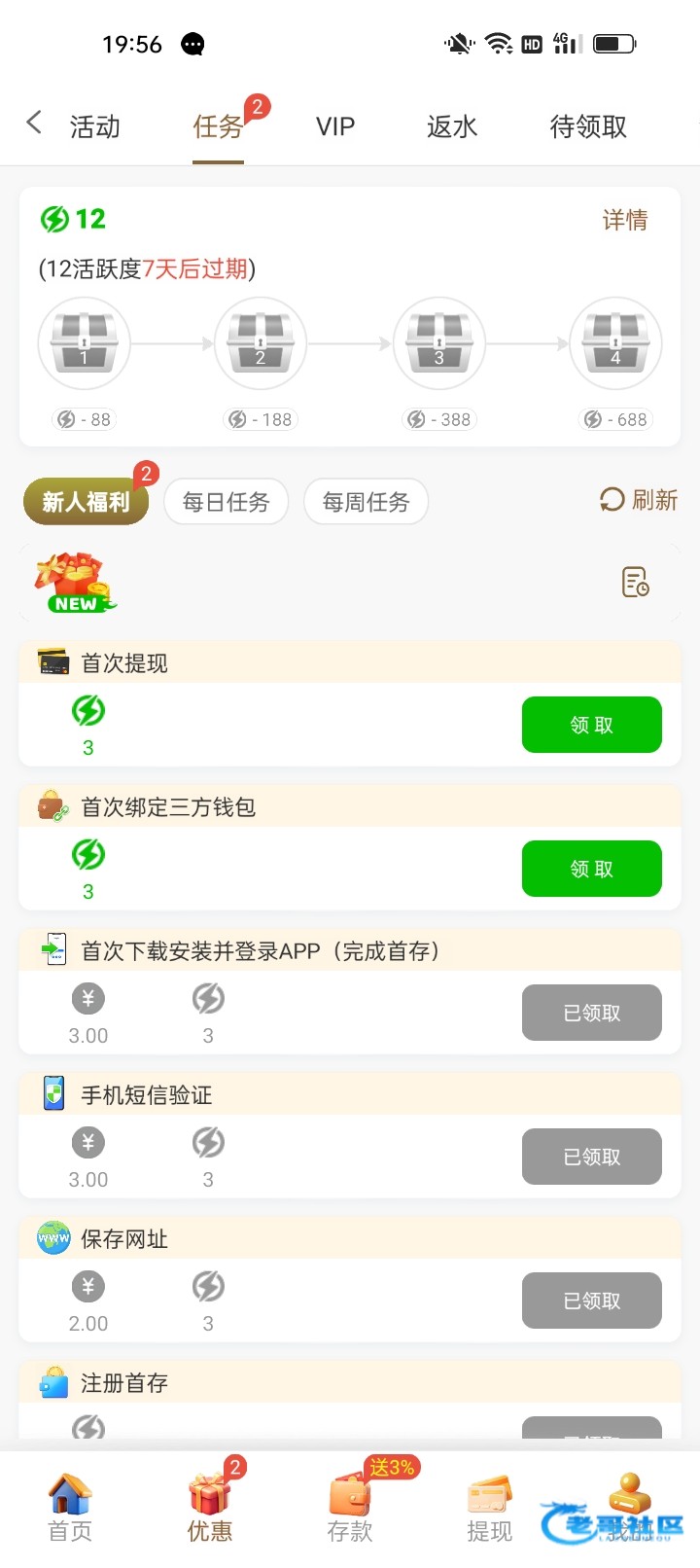Open the 存款 tab
The image size is (700, 1568).
pyautogui.click(x=350, y=1508)
